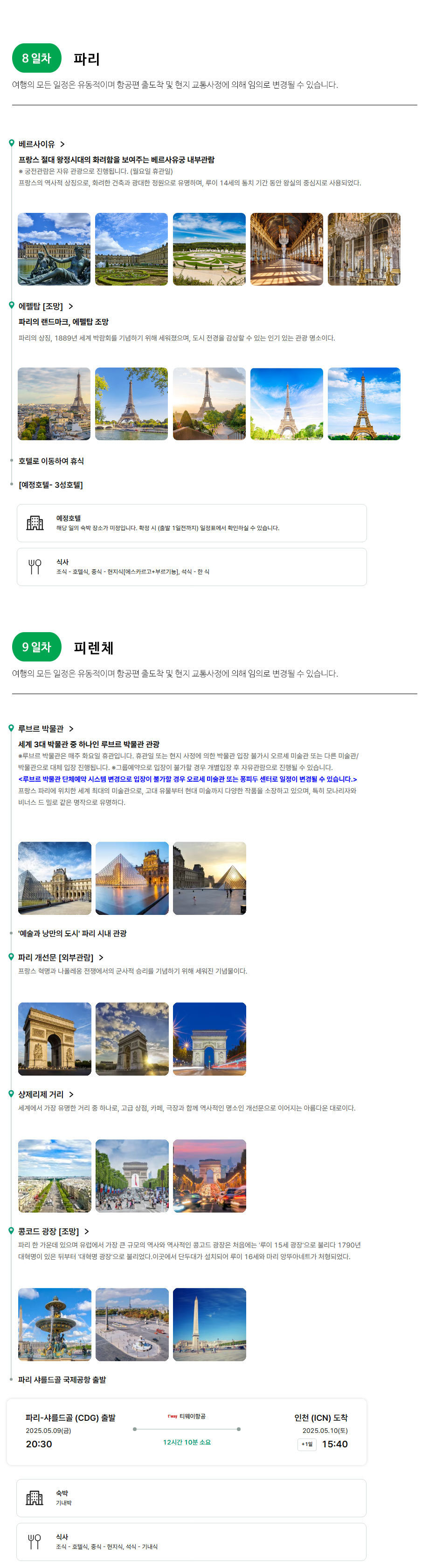View the Hall of Mirrors photo in 베르사이유
The height and width of the screenshot is (1568, 429).
(286, 249)
